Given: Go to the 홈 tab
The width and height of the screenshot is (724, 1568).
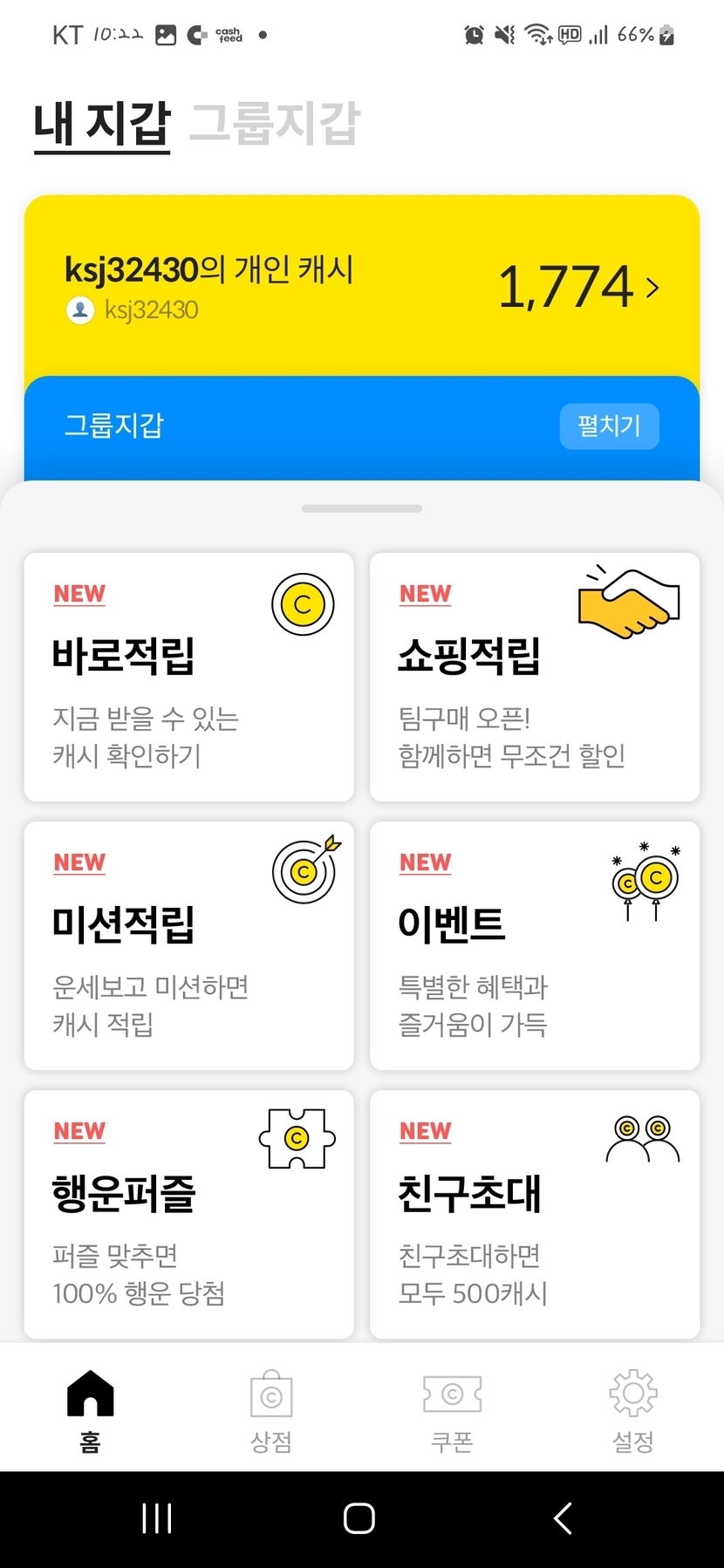Looking at the screenshot, I should point(91,1411).
